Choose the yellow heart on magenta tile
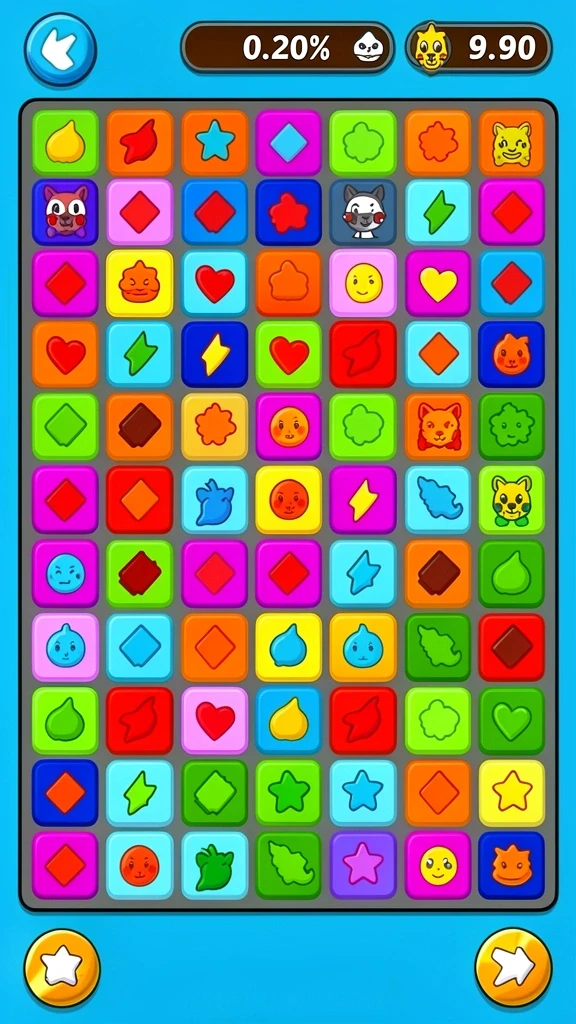 click(438, 283)
